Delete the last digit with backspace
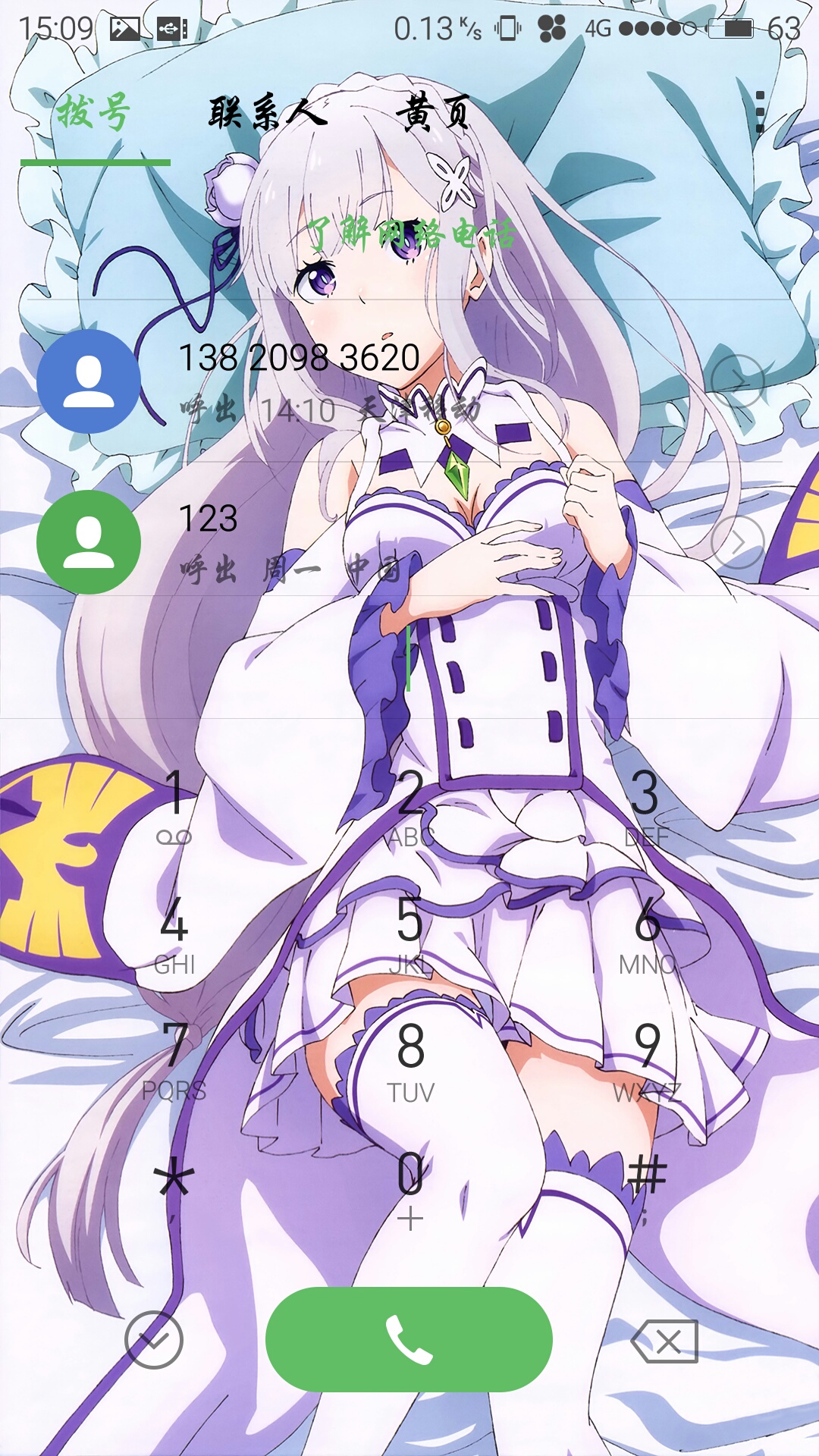 [x=665, y=1341]
